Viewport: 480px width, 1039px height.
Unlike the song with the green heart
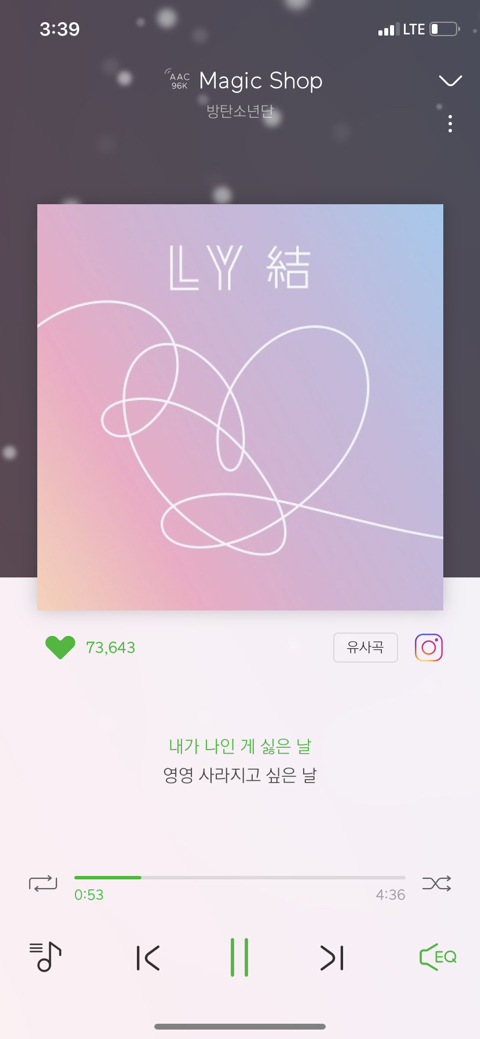coord(60,647)
